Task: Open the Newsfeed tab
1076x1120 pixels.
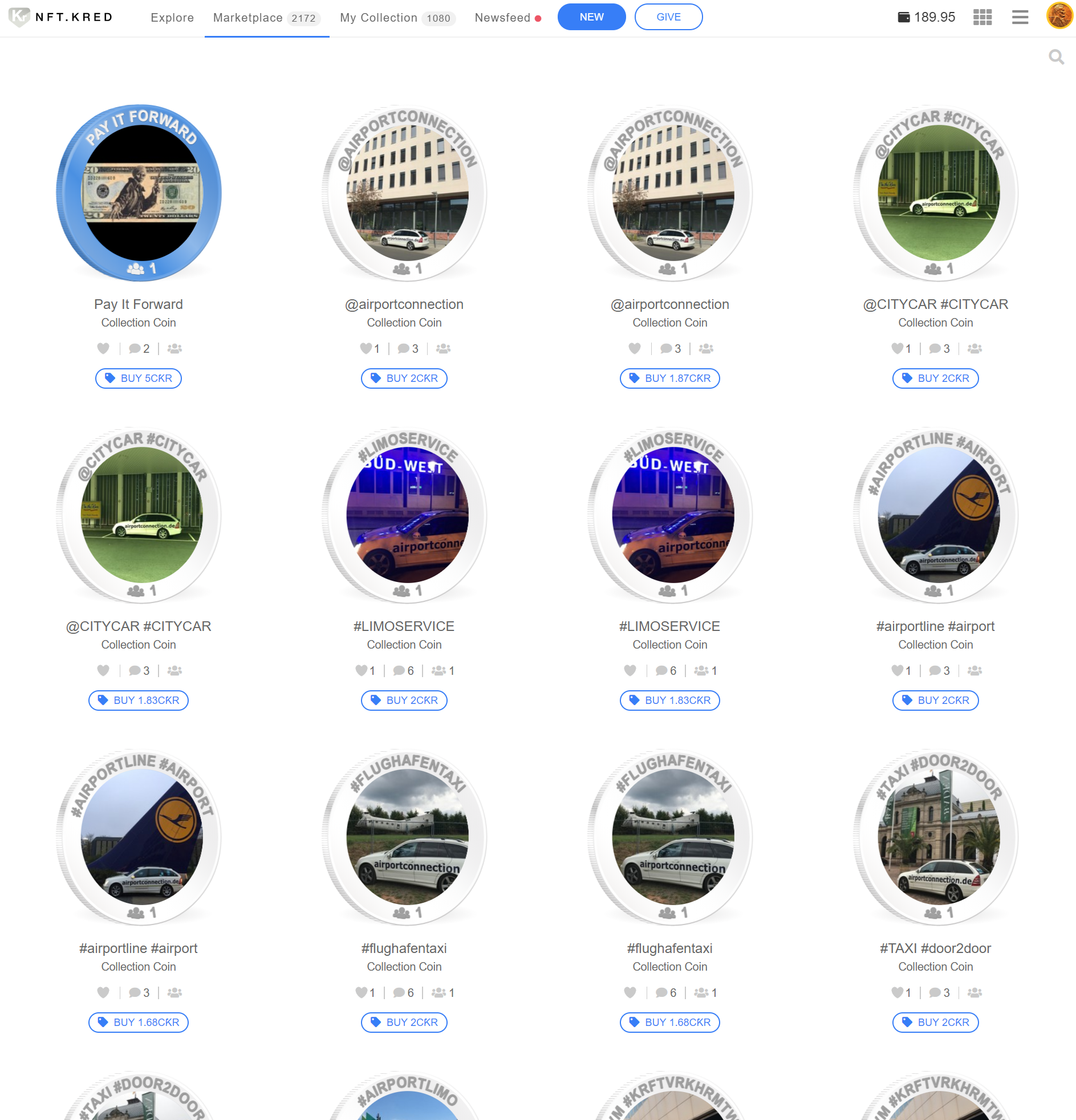Action: click(503, 18)
